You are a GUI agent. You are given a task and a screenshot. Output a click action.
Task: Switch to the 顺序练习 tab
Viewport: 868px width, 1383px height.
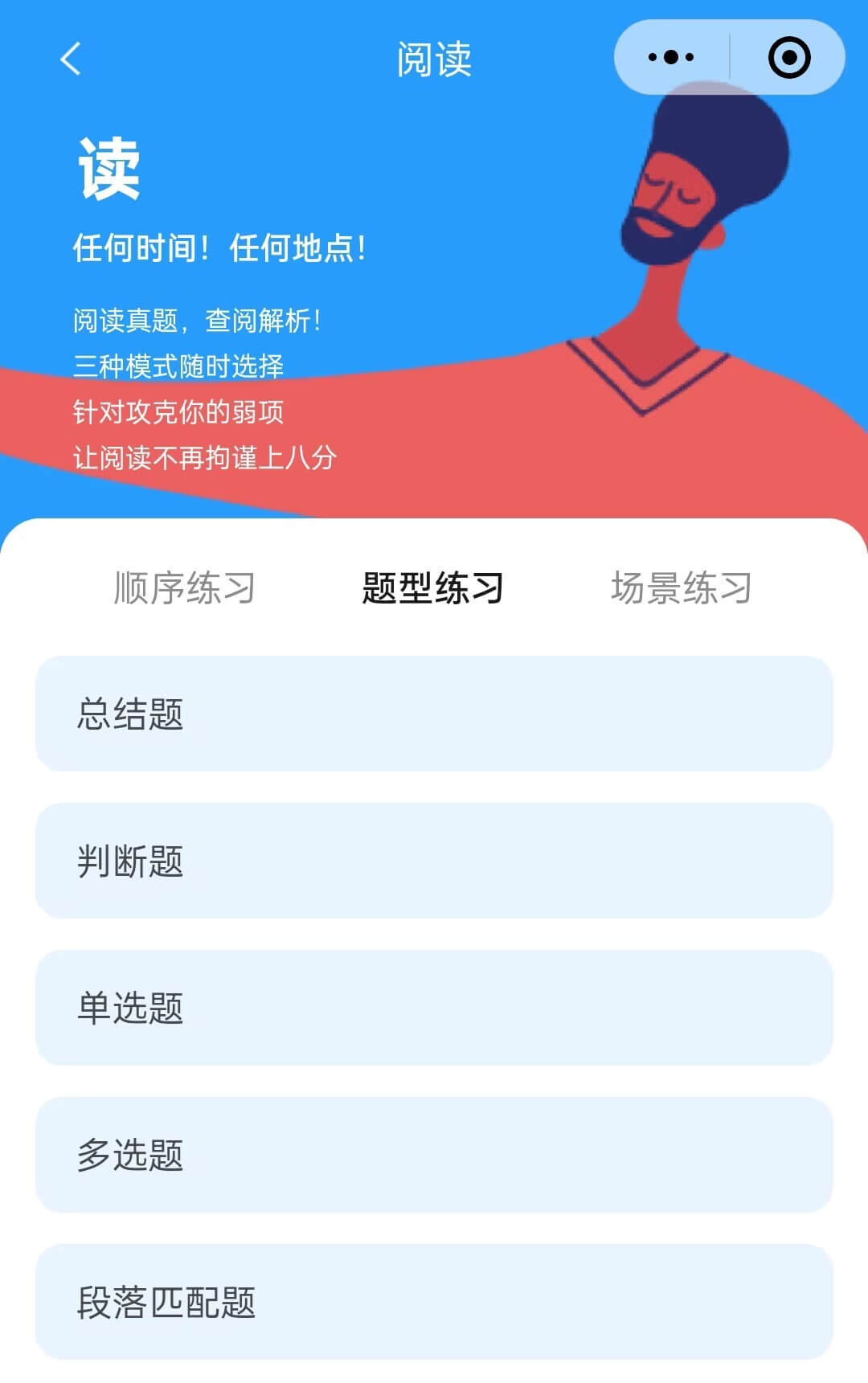[185, 587]
